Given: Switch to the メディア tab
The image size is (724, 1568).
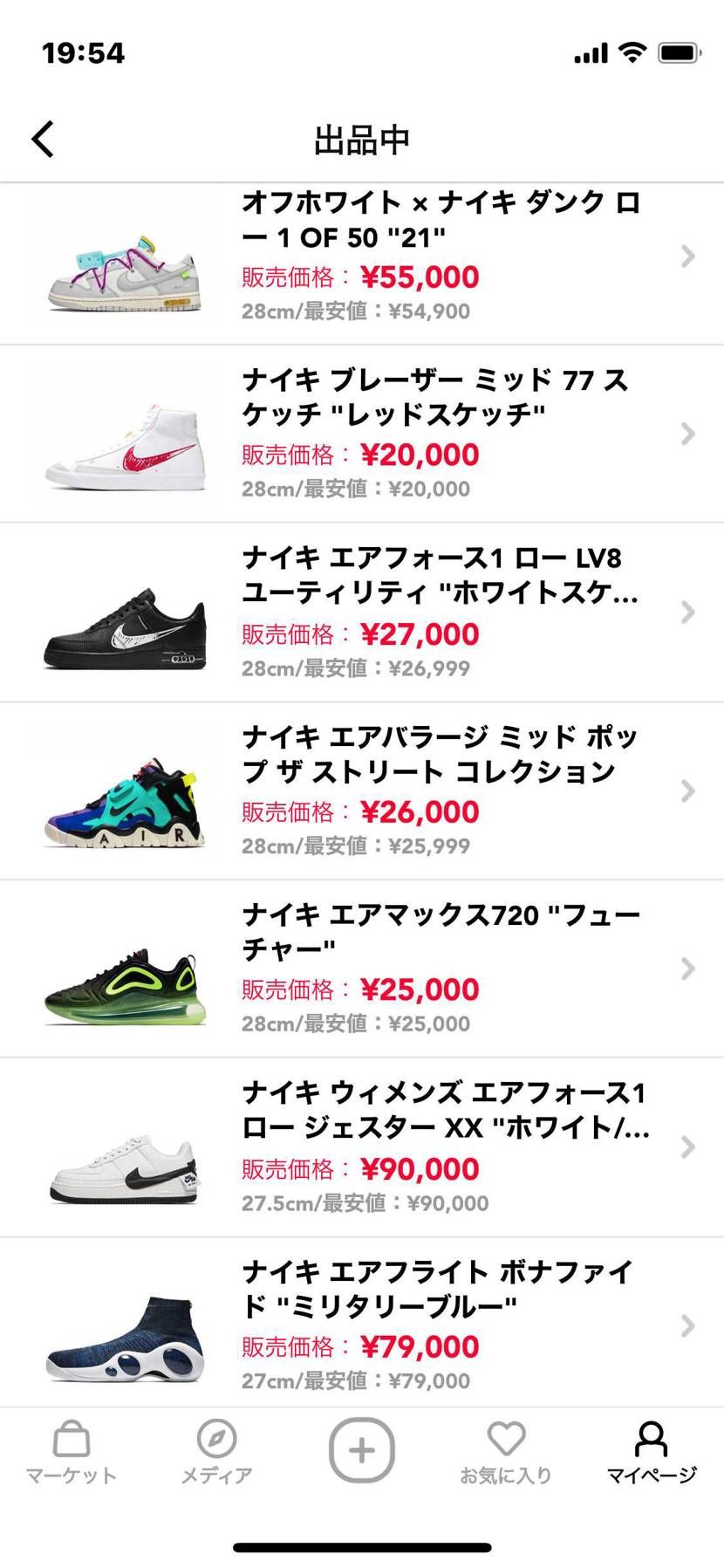Looking at the screenshot, I should pos(216,1452).
